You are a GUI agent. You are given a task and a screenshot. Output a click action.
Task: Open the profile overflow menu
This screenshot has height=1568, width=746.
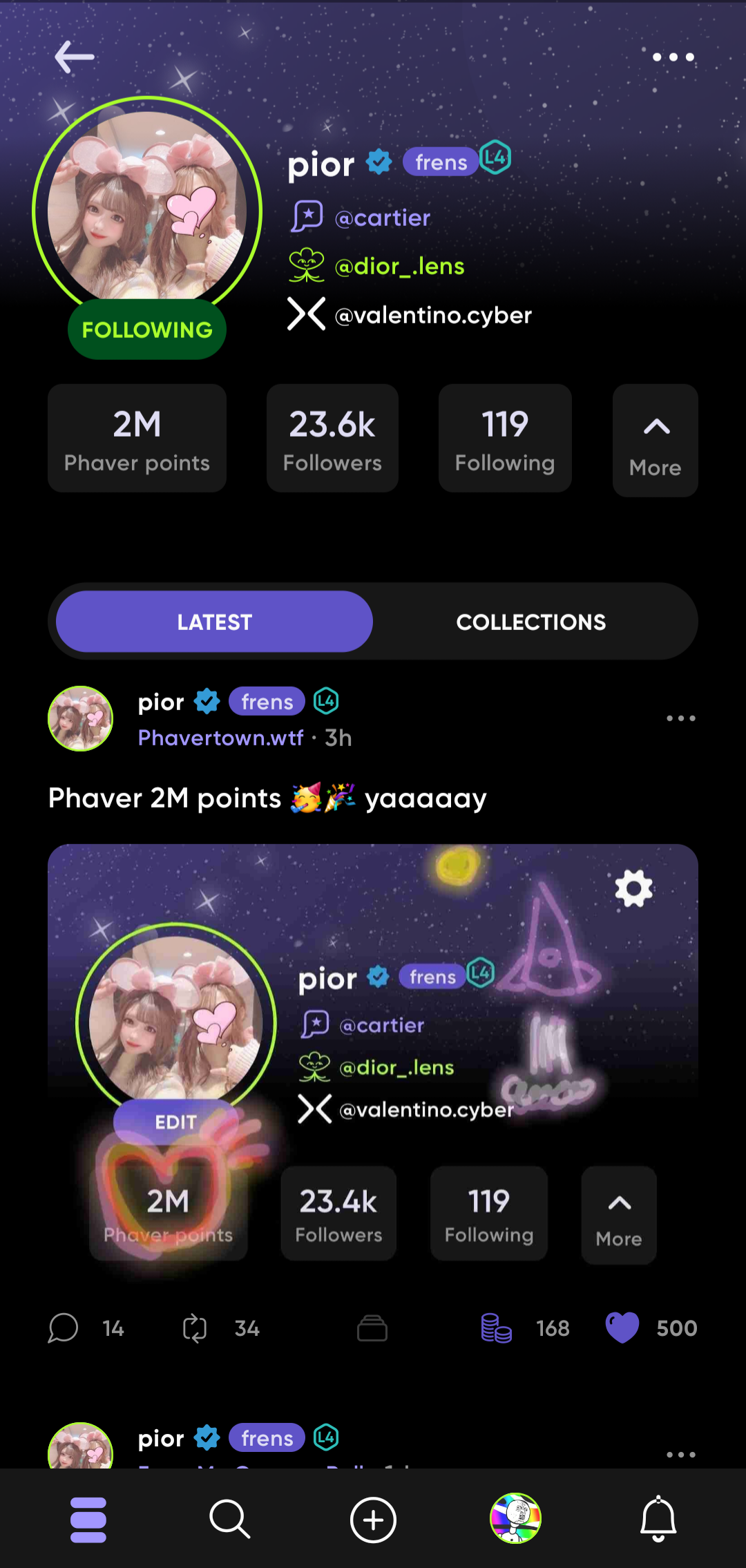tap(673, 57)
